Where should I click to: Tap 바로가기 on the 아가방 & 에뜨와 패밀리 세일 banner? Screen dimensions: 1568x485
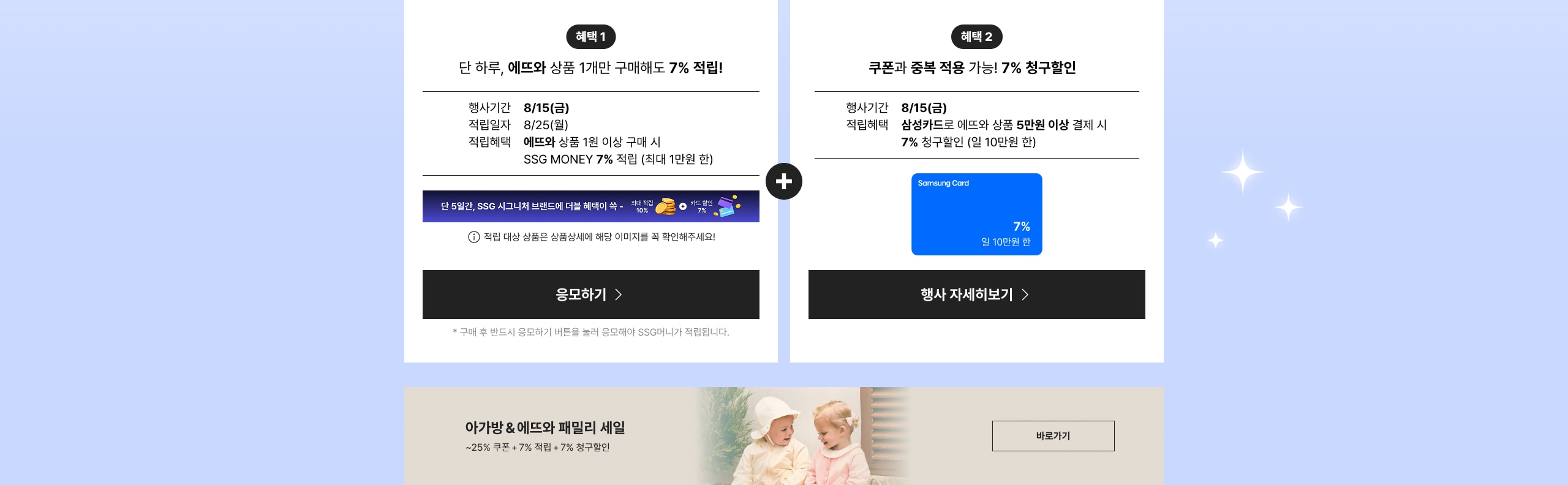1053,436
